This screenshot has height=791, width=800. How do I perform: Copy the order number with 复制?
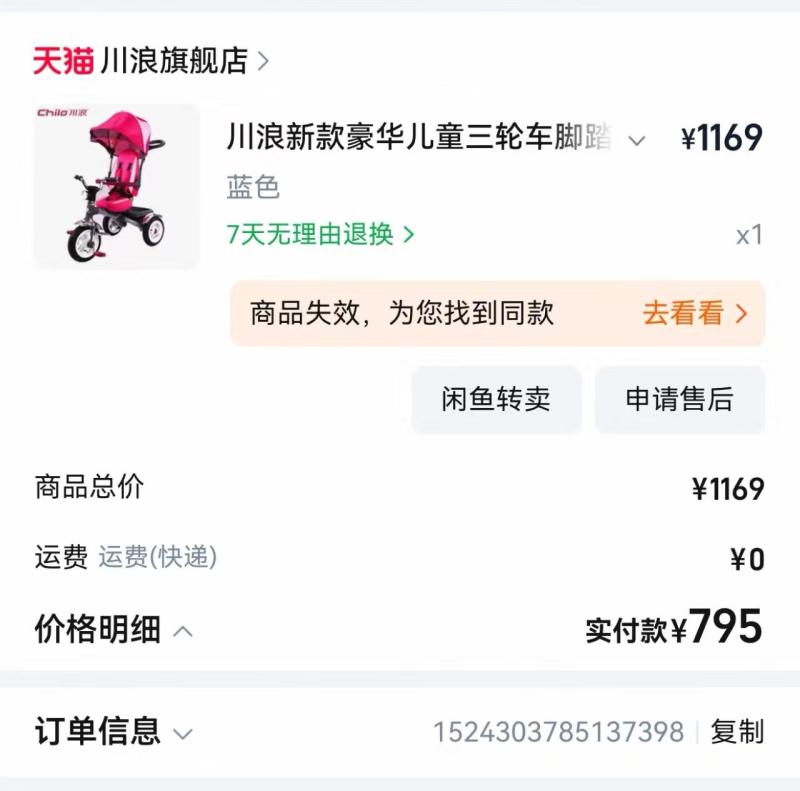(737, 732)
